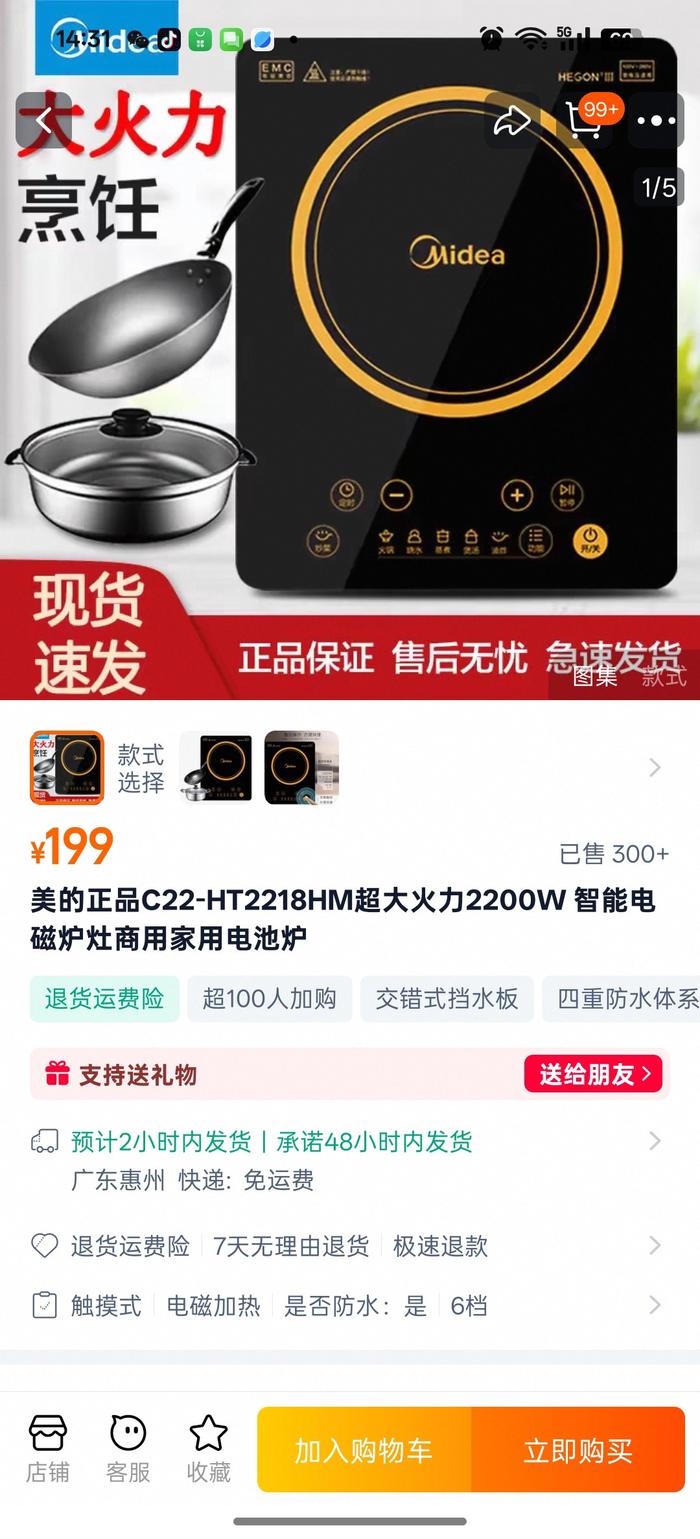
Task: Add product to 收藏 favorites
Action: pyautogui.click(x=208, y=1449)
